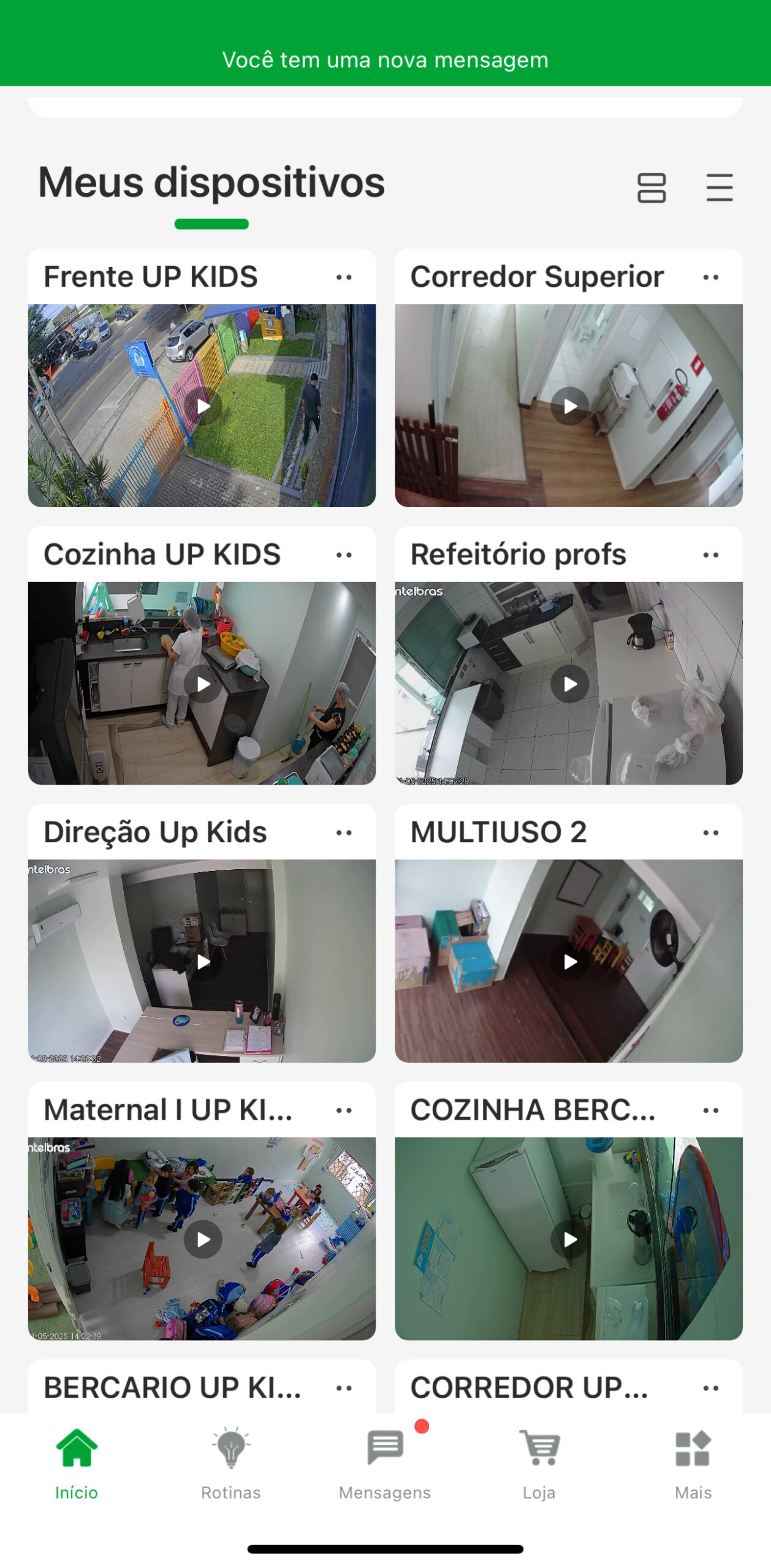The height and width of the screenshot is (1568, 771).
Task: Play the Maternal I UP KI... camera
Action: (x=203, y=1239)
